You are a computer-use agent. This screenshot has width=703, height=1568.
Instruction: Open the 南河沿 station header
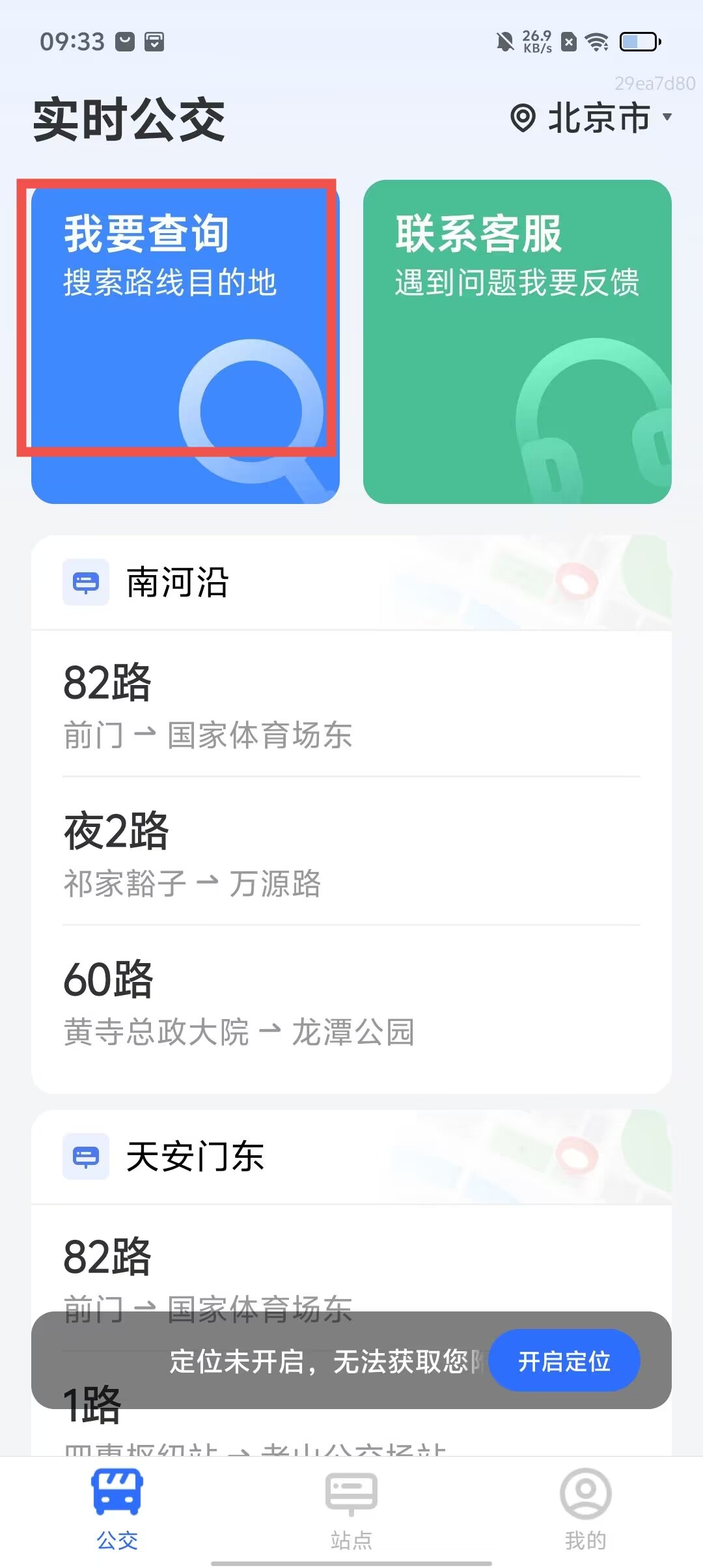(x=350, y=582)
